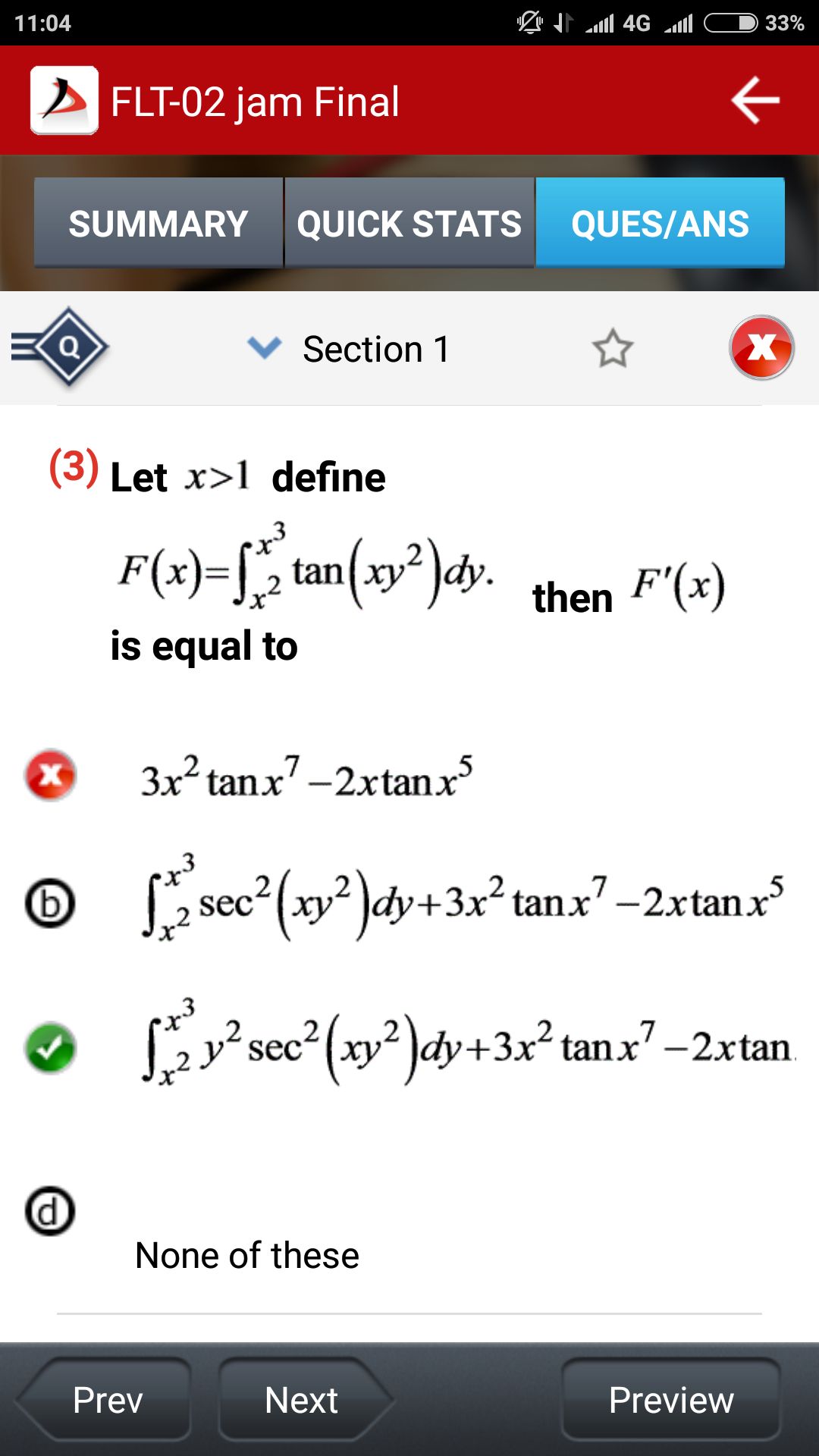Screen dimensions: 819x1456
Task: Tap the red X close button
Action: 761,348
